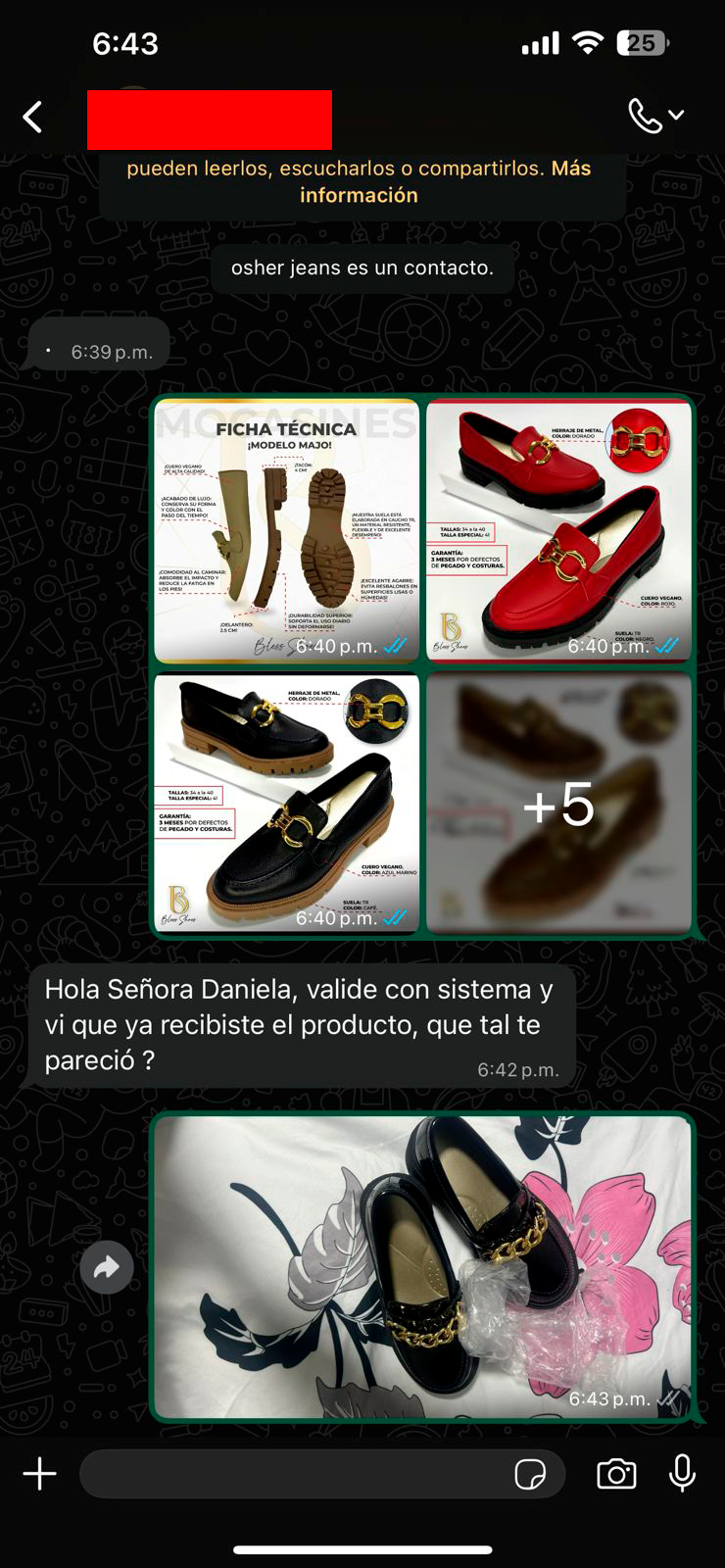This screenshot has width=725, height=1568.
Task: Focus the message text field
Action: pos(294,1474)
